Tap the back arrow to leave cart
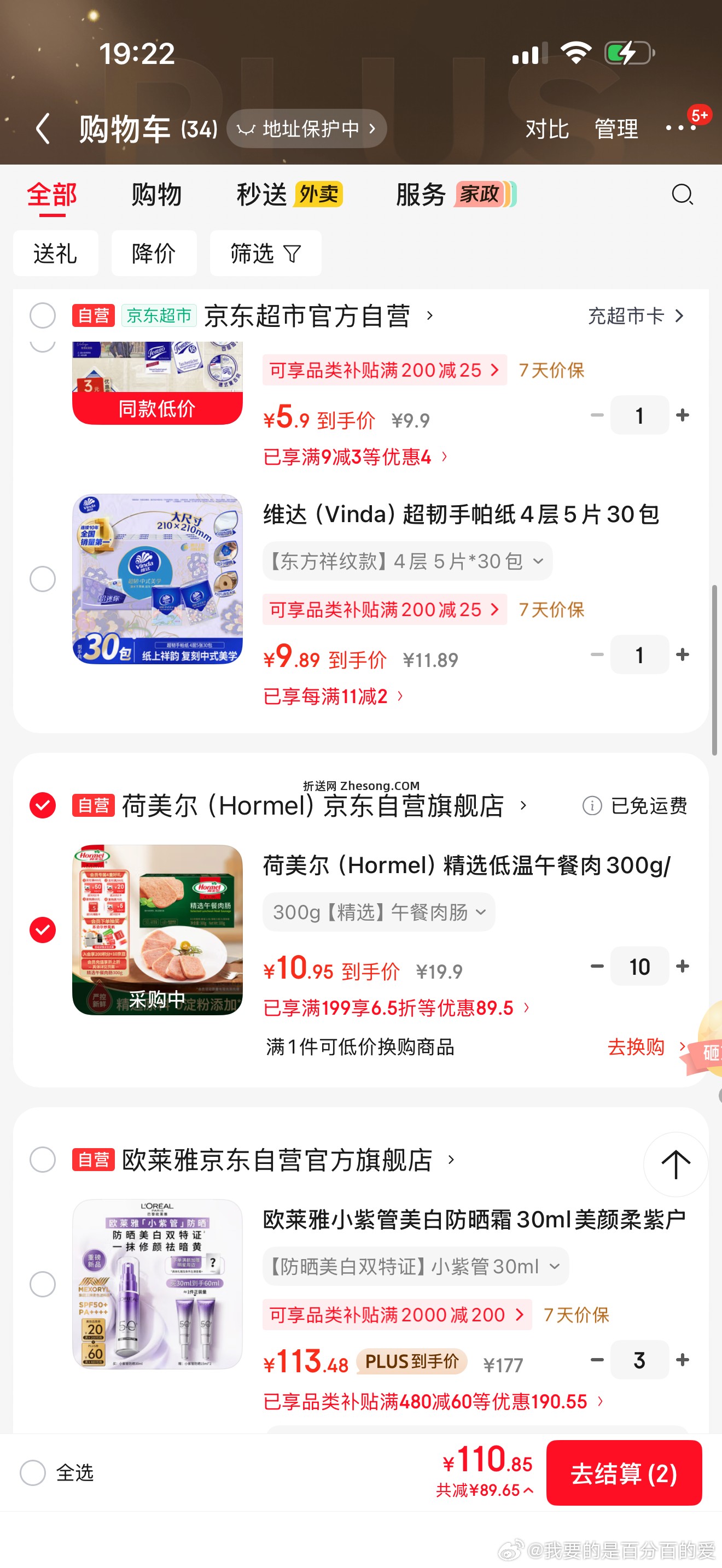 43,128
